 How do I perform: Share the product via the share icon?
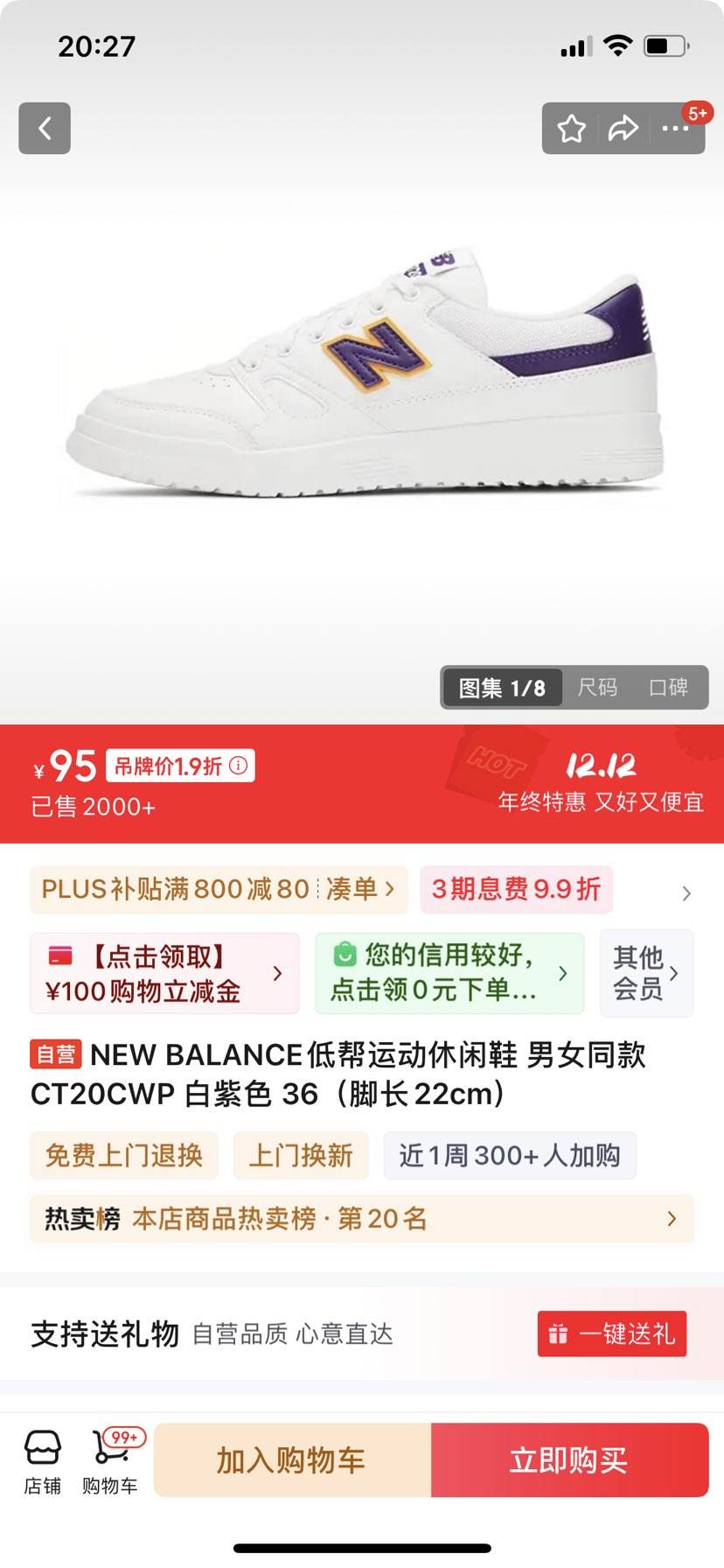coord(623,129)
